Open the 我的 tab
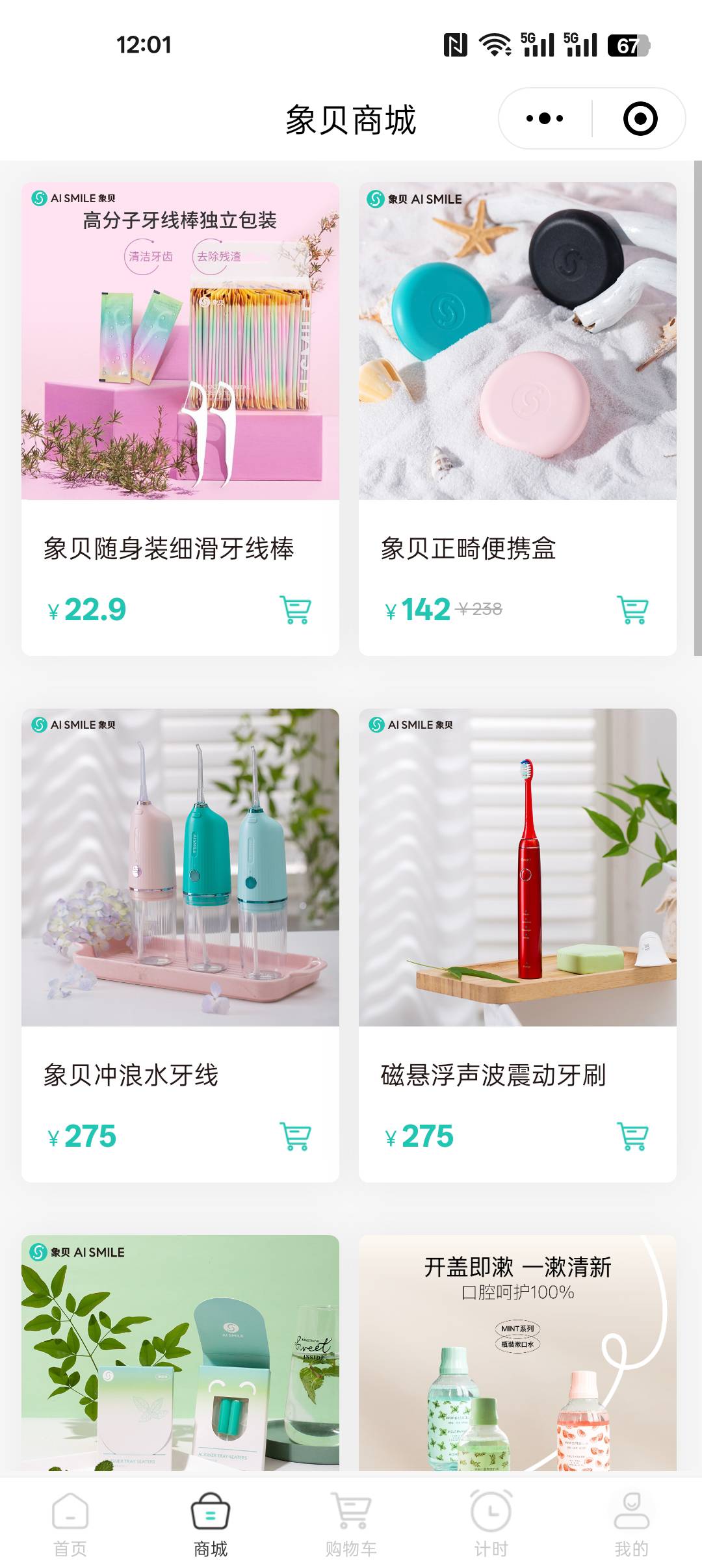702x1568 pixels. pos(631,1524)
